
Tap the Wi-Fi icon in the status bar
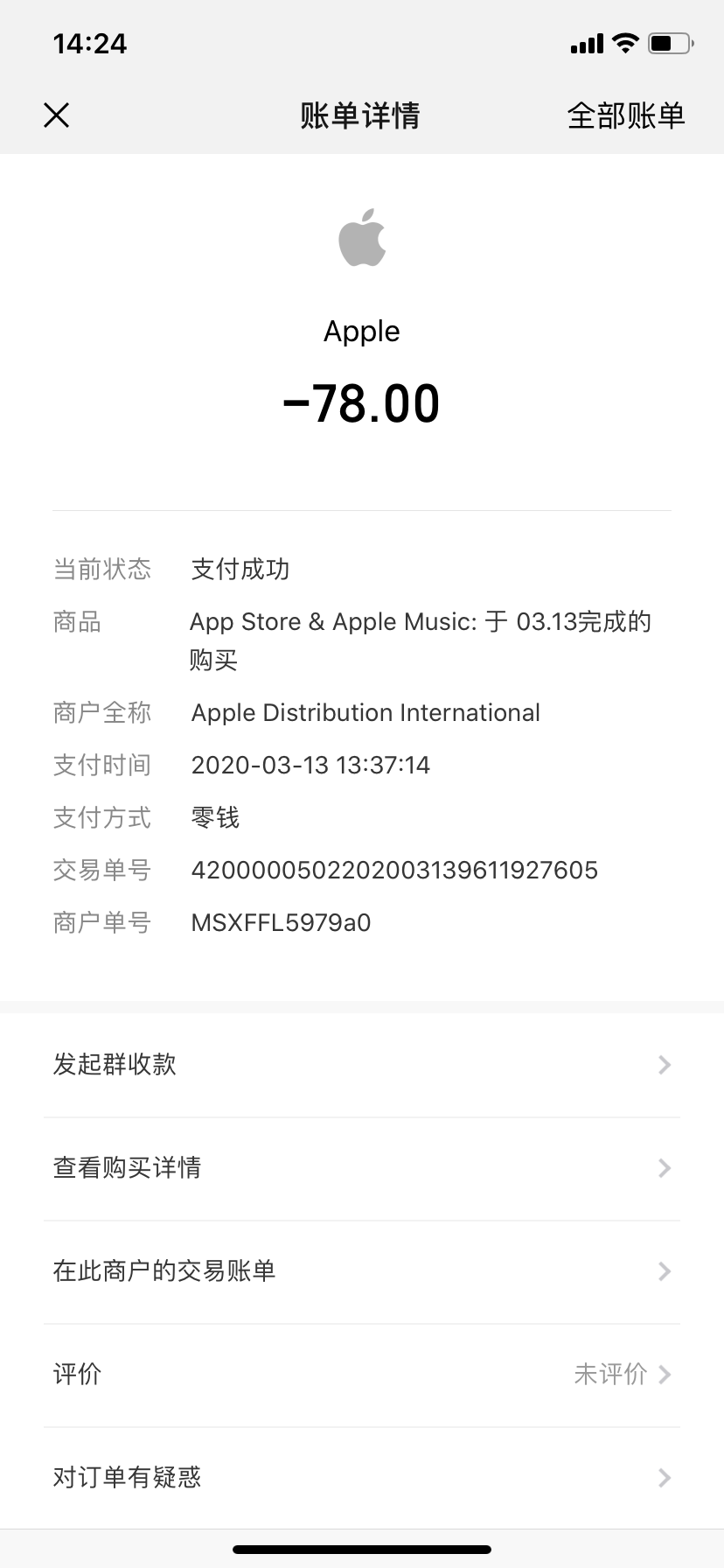(624, 42)
